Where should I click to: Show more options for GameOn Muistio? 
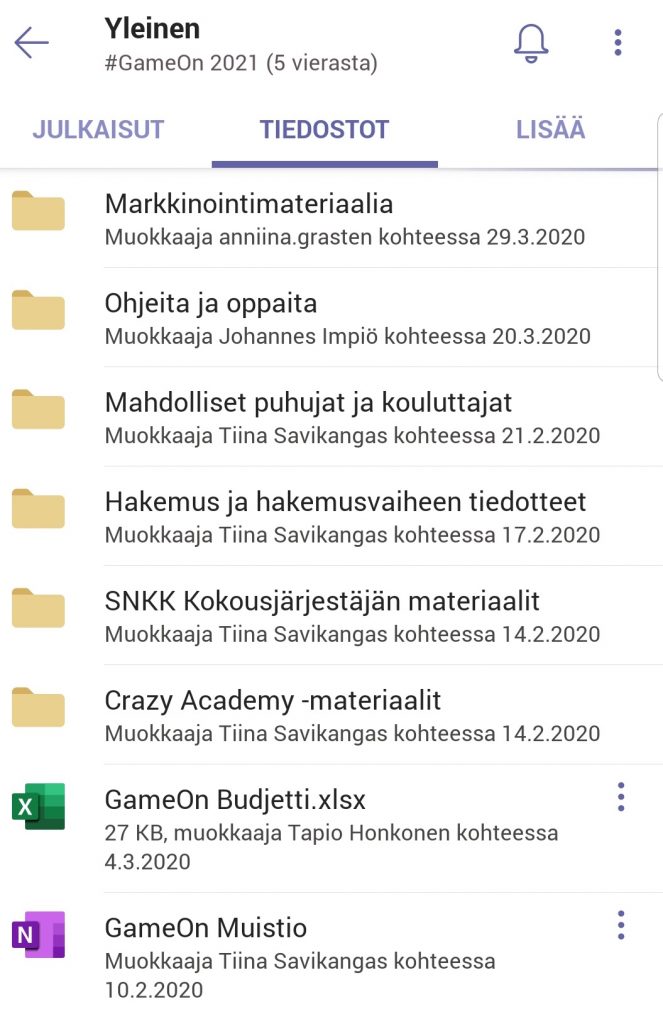click(621, 925)
